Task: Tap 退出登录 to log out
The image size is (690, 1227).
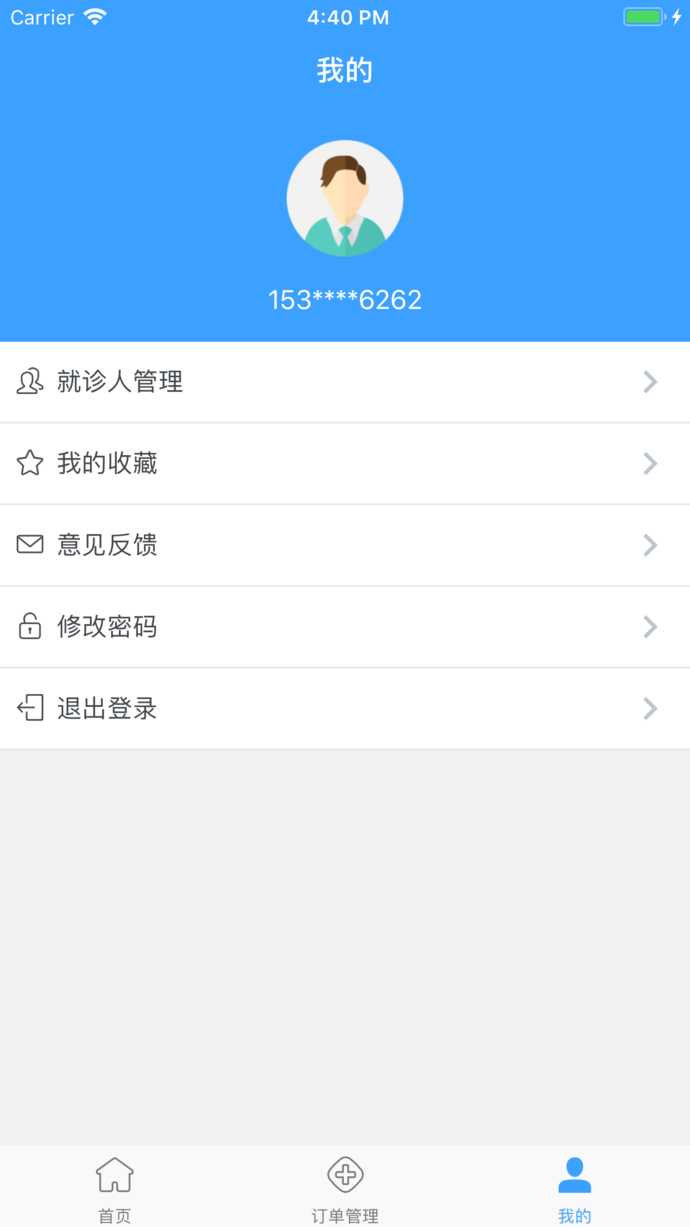Action: [344, 709]
